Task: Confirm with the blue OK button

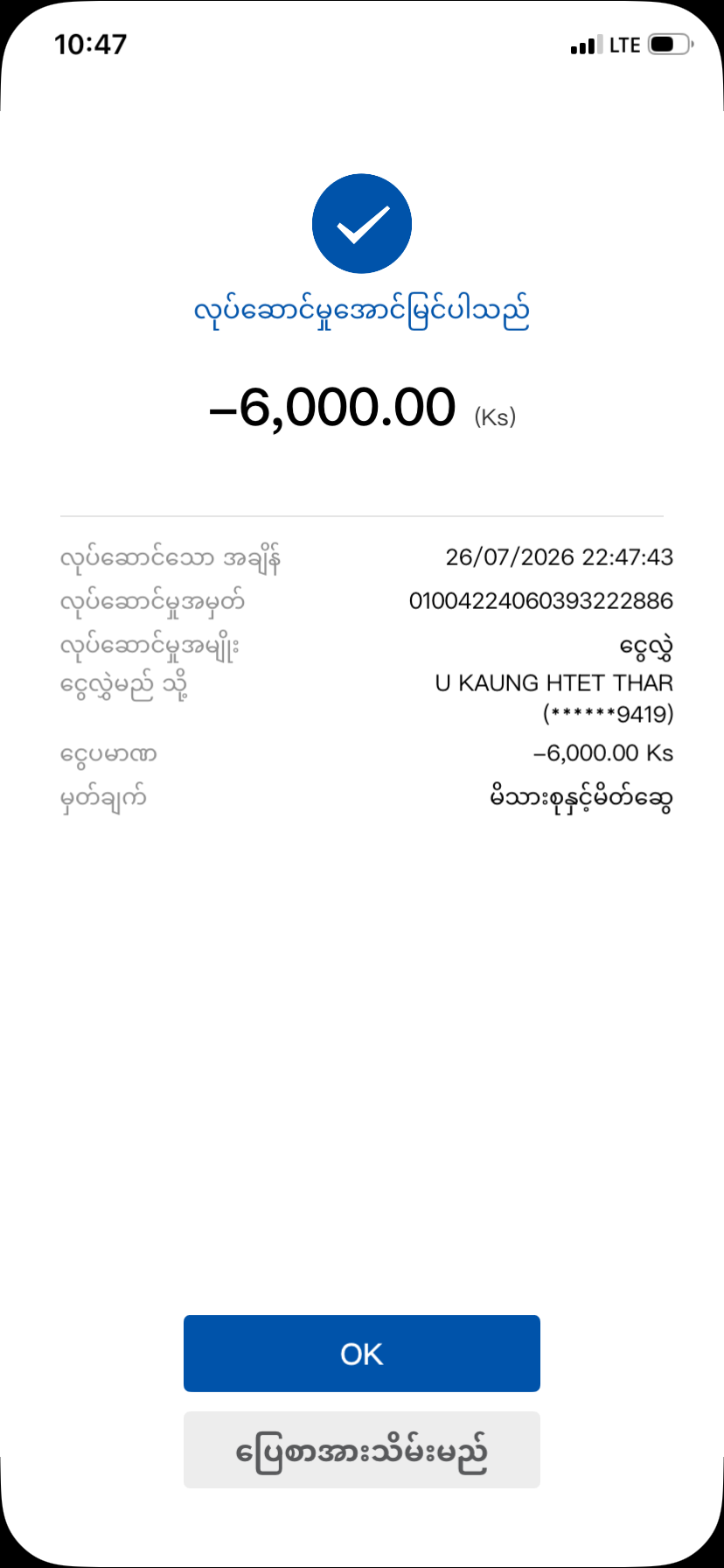Action: coord(362,1353)
